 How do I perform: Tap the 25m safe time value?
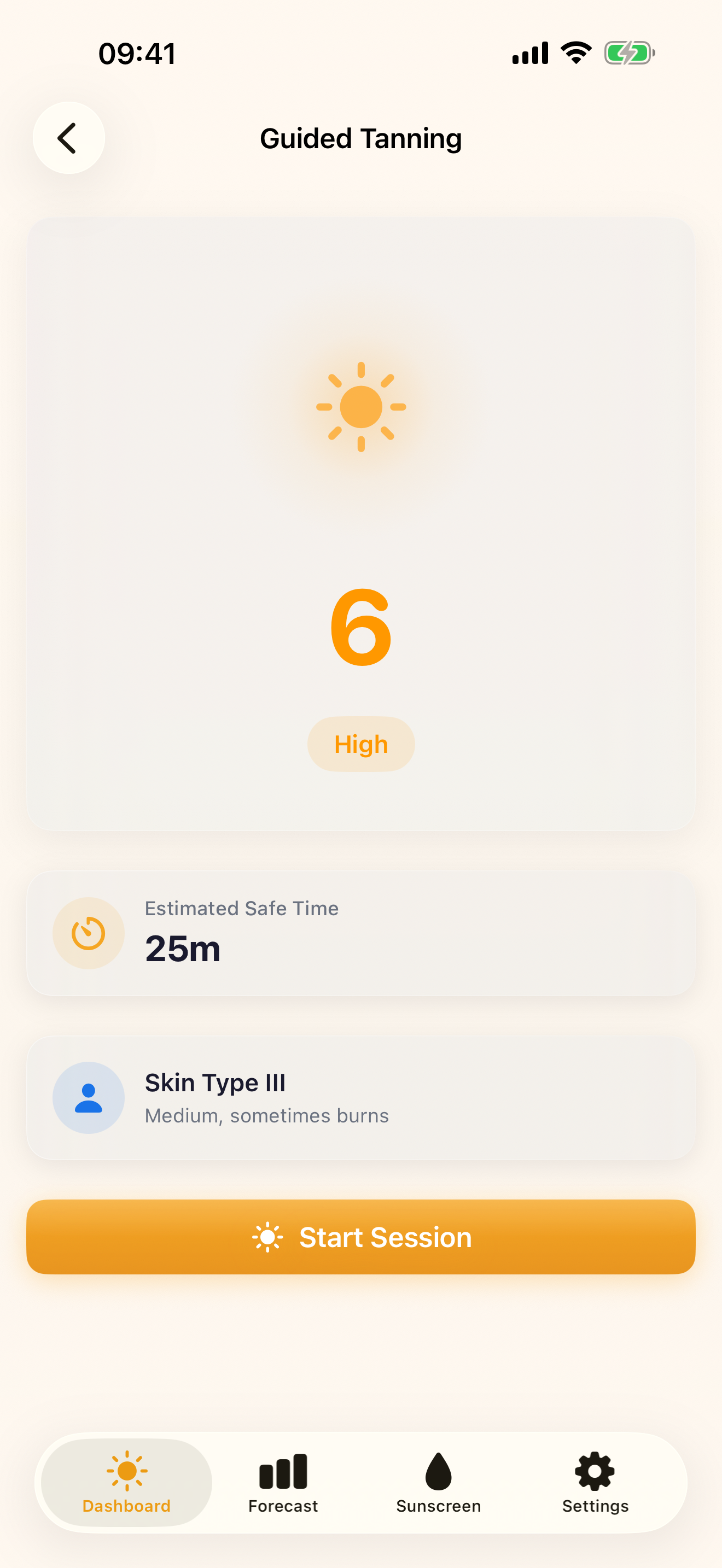183,947
